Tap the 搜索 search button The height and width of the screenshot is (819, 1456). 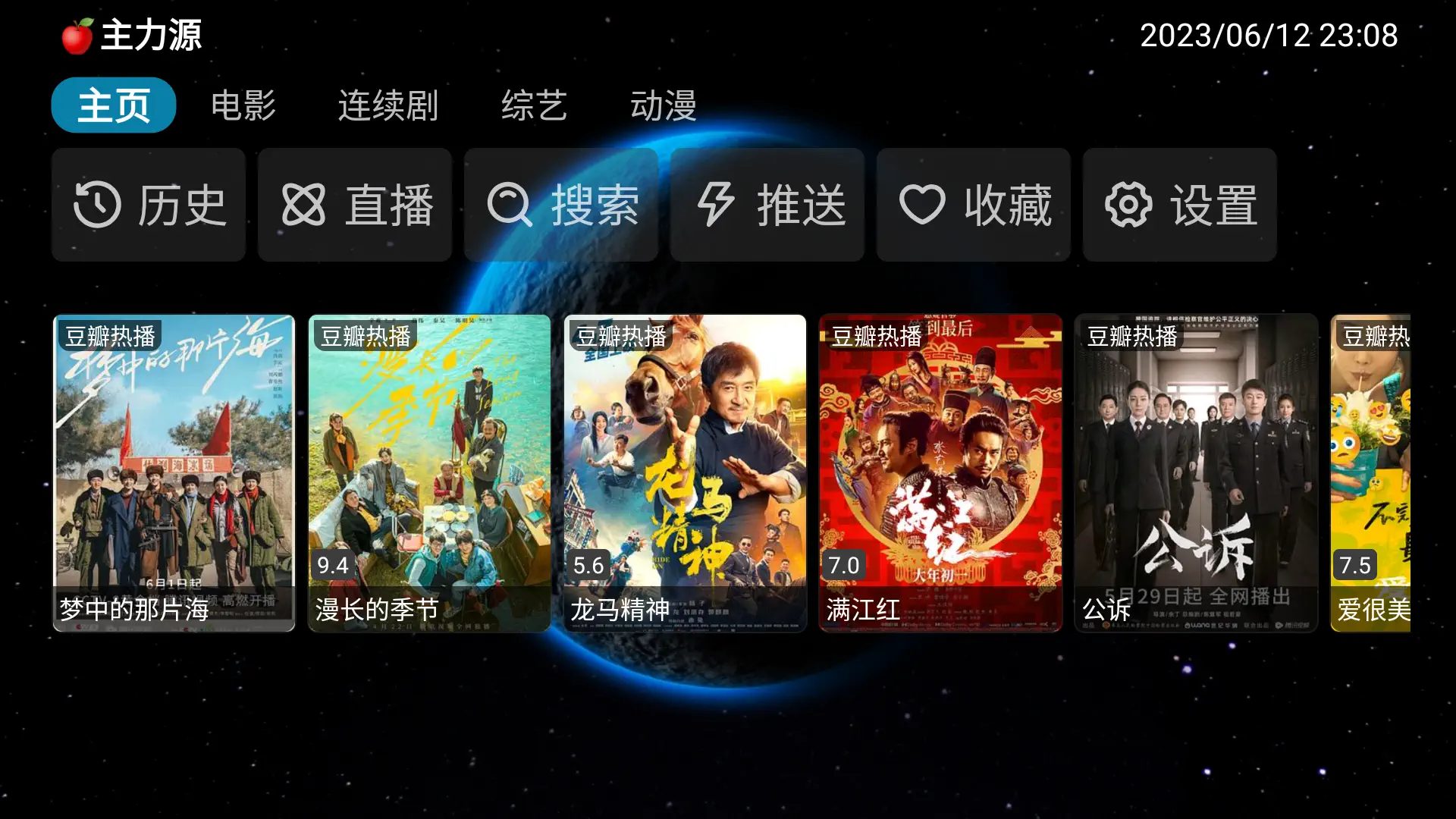point(561,205)
